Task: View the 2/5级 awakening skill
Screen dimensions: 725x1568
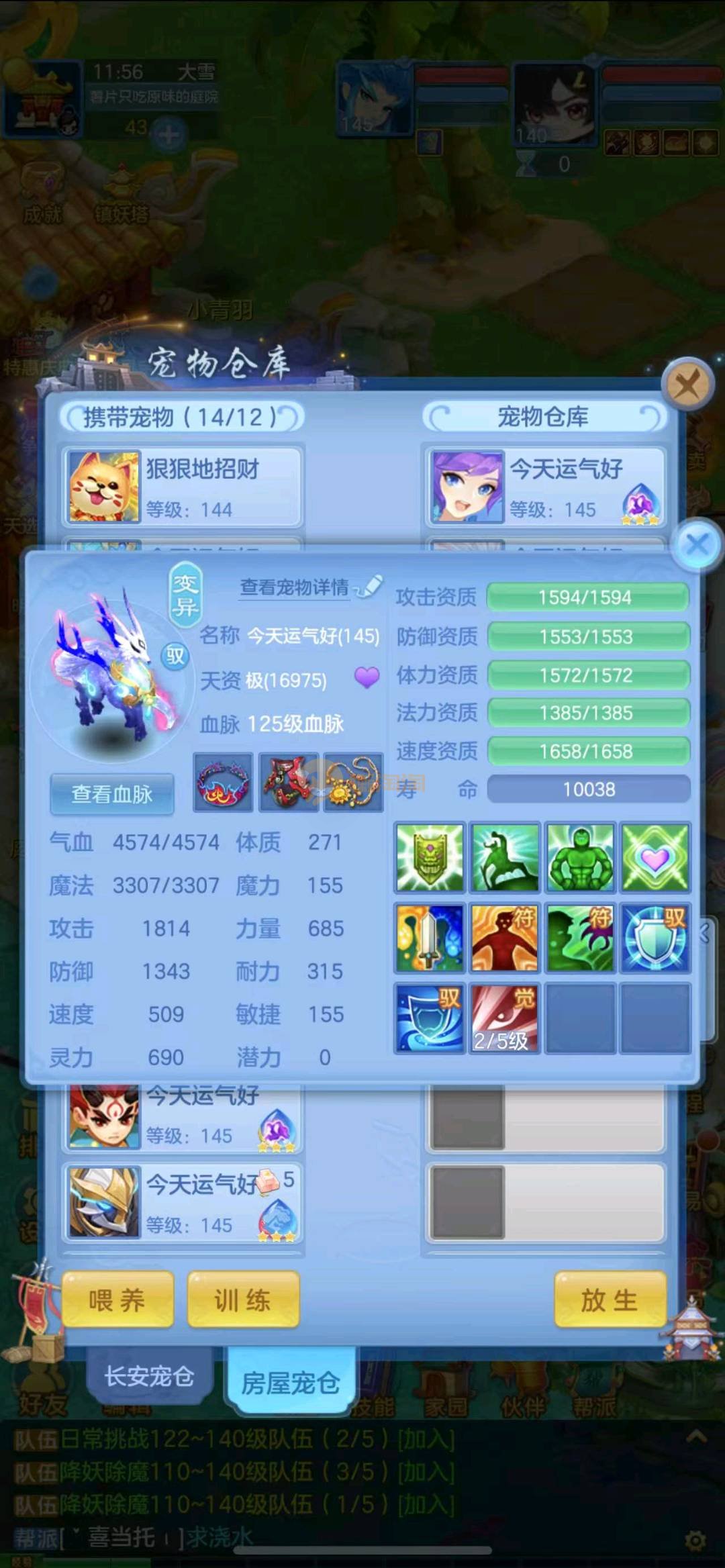Action: click(503, 1018)
